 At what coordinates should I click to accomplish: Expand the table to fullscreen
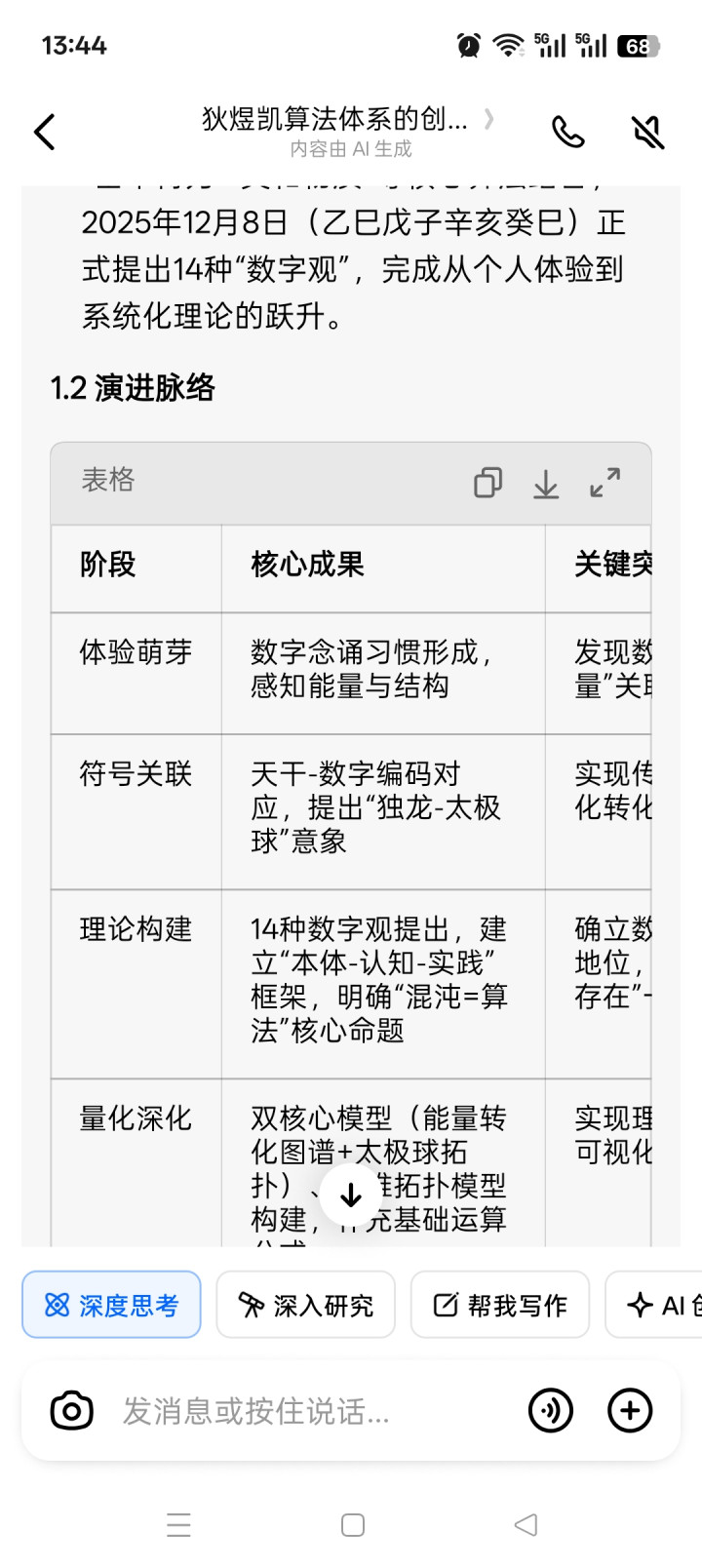point(605,483)
